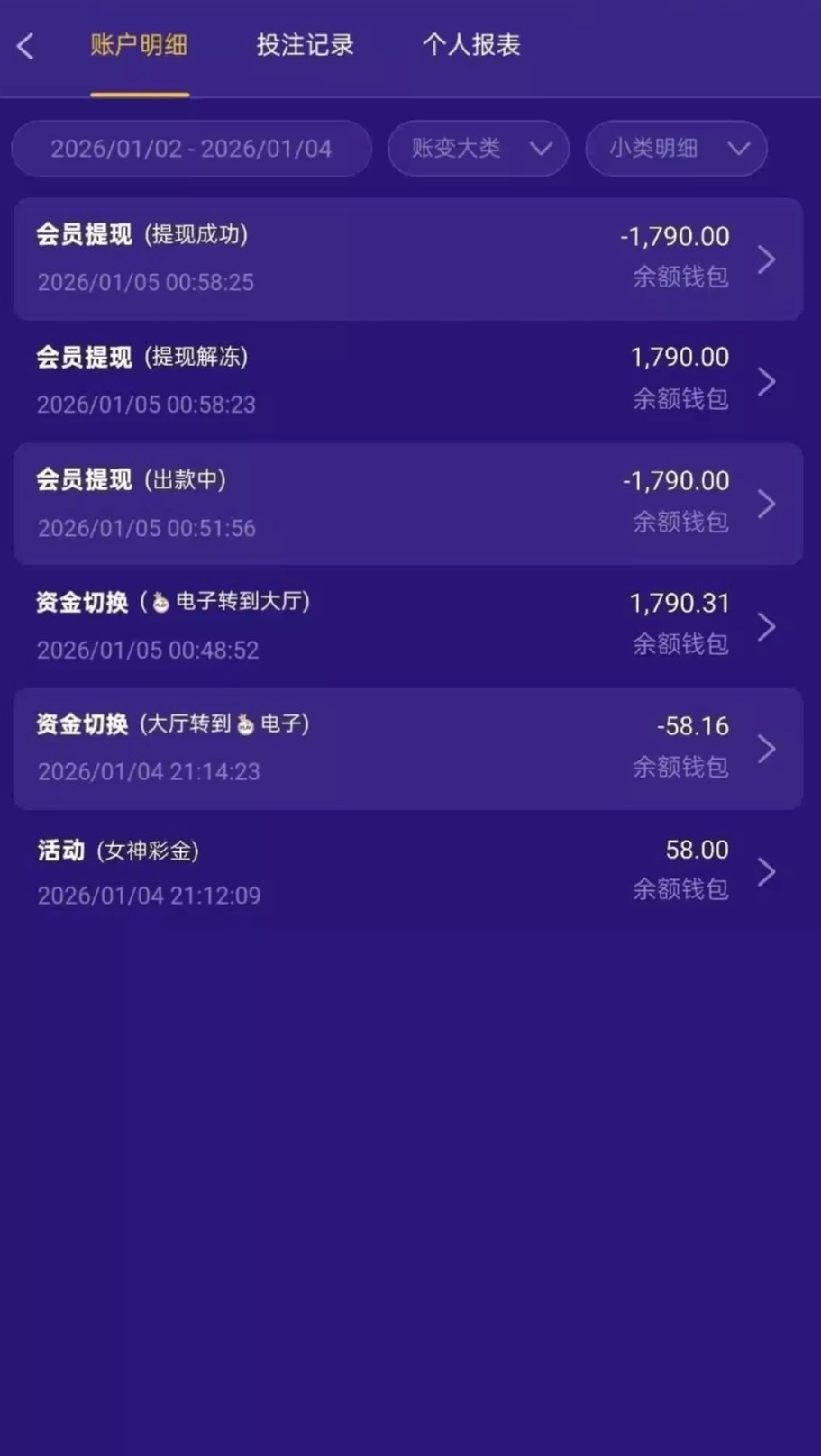Open the 会员提现 (提现解冻) record
Viewport: 821px width, 1456px height.
407,381
